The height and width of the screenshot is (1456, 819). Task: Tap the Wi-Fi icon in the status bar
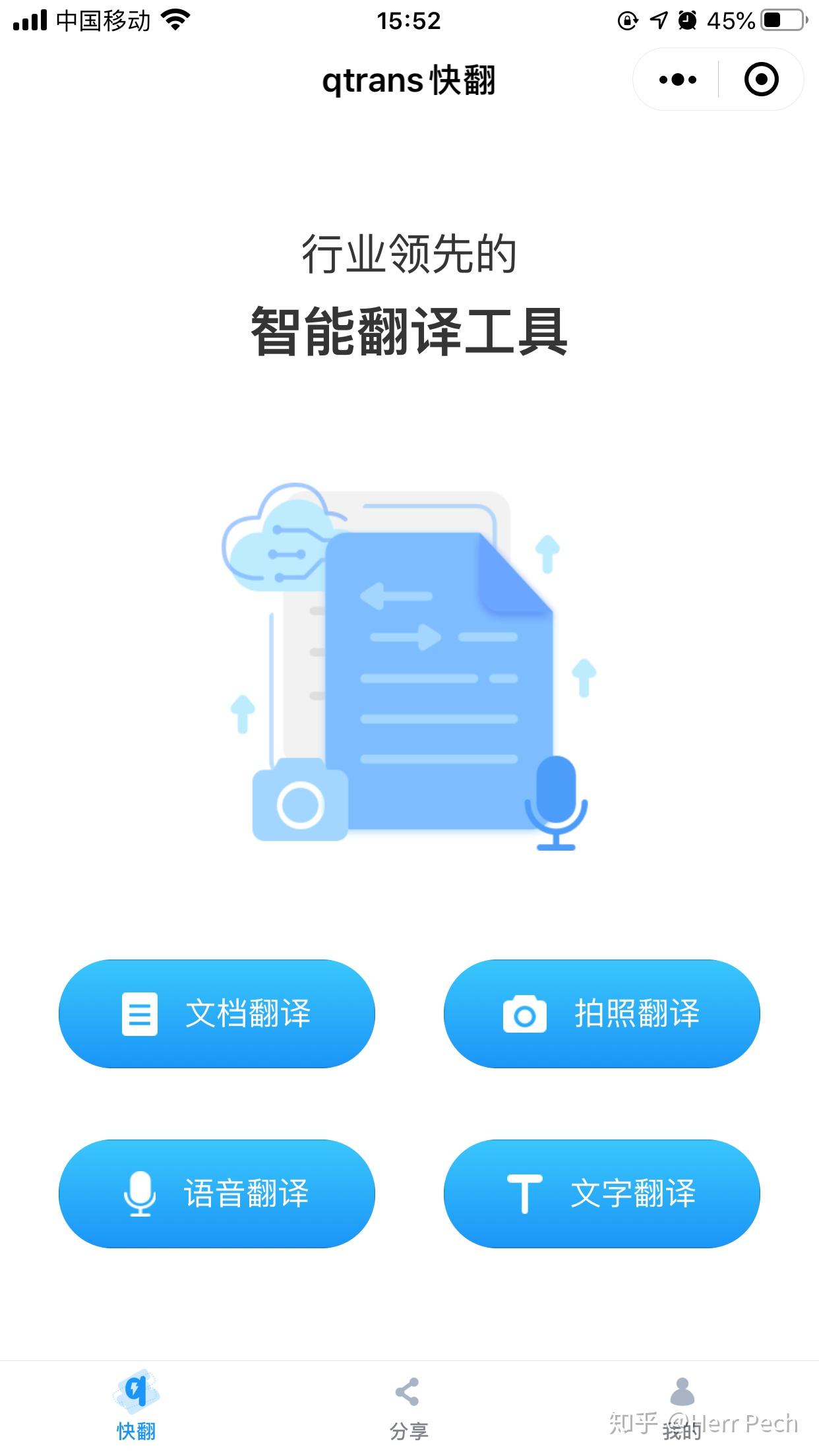pyautogui.click(x=174, y=20)
